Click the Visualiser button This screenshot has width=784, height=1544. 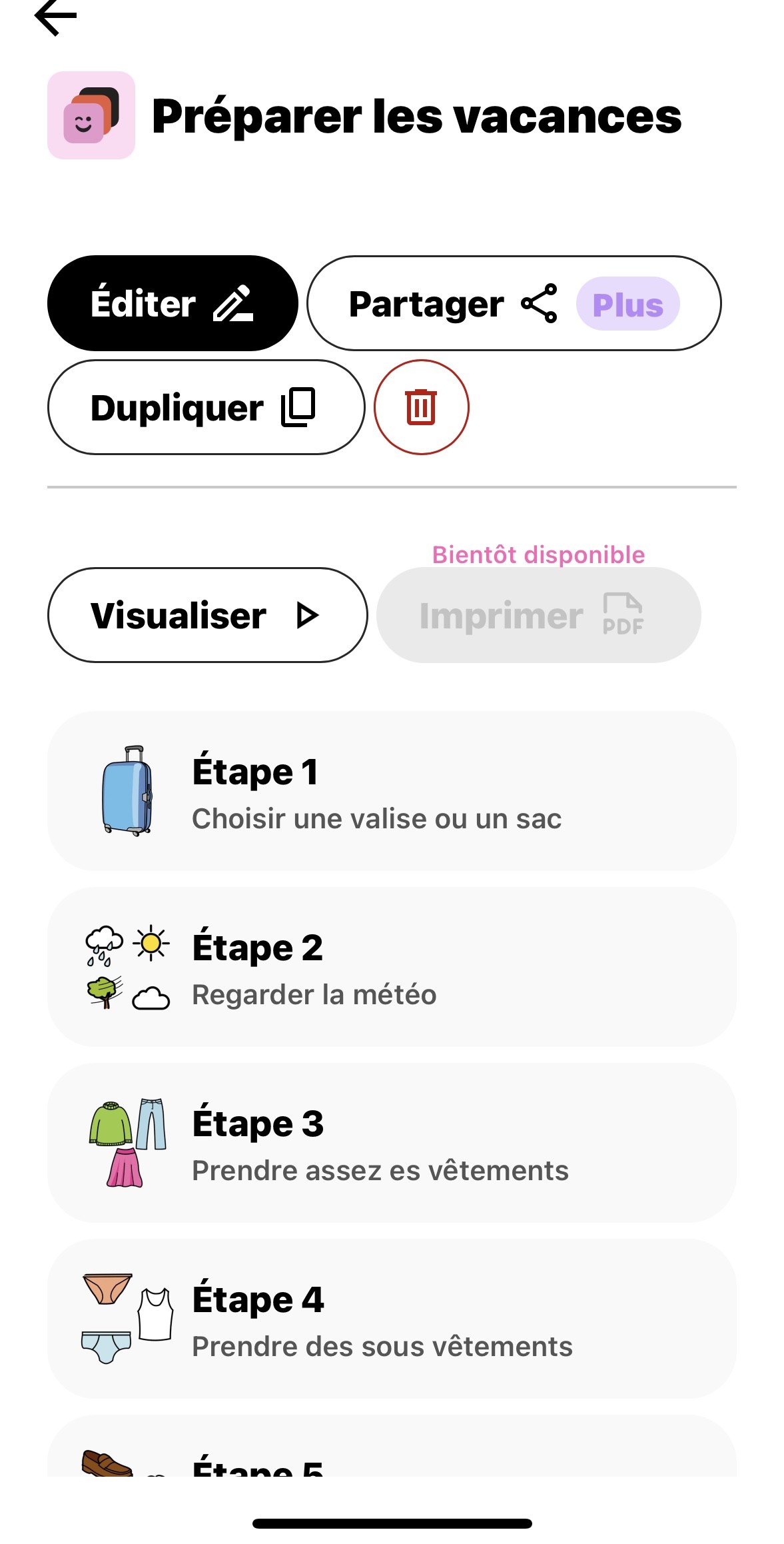179,616
